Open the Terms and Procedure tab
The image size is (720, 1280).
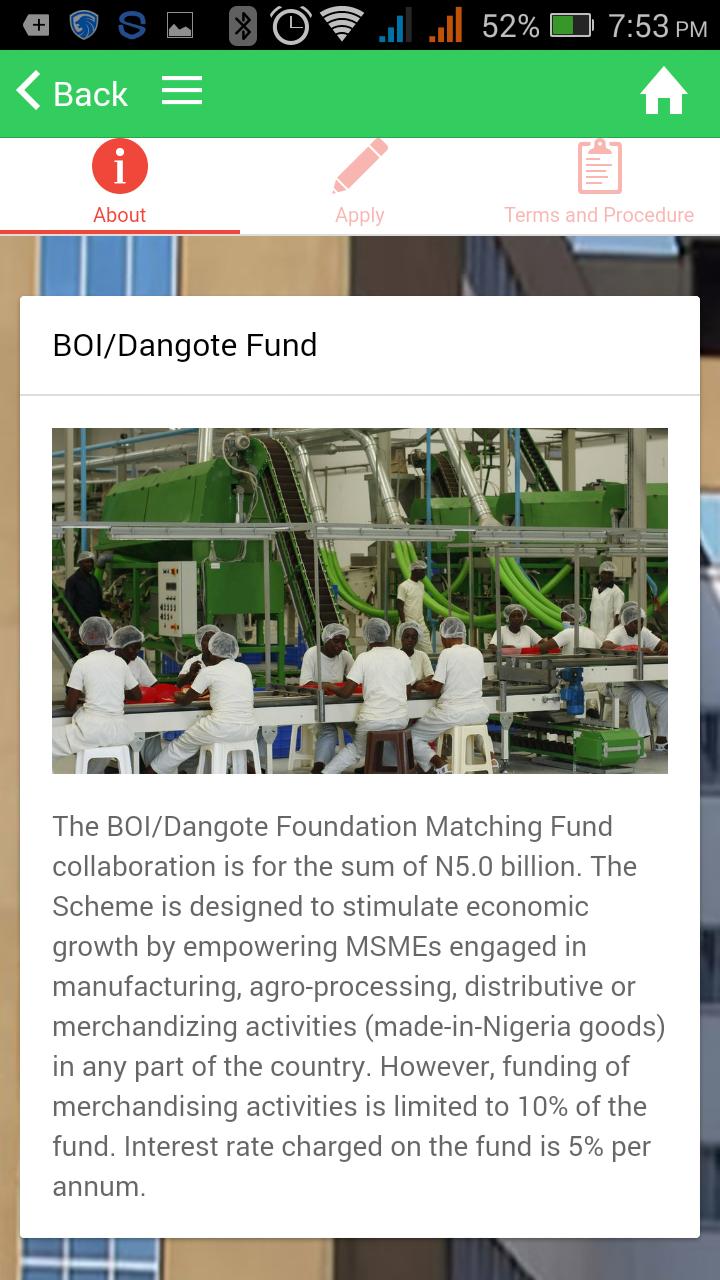599,214
